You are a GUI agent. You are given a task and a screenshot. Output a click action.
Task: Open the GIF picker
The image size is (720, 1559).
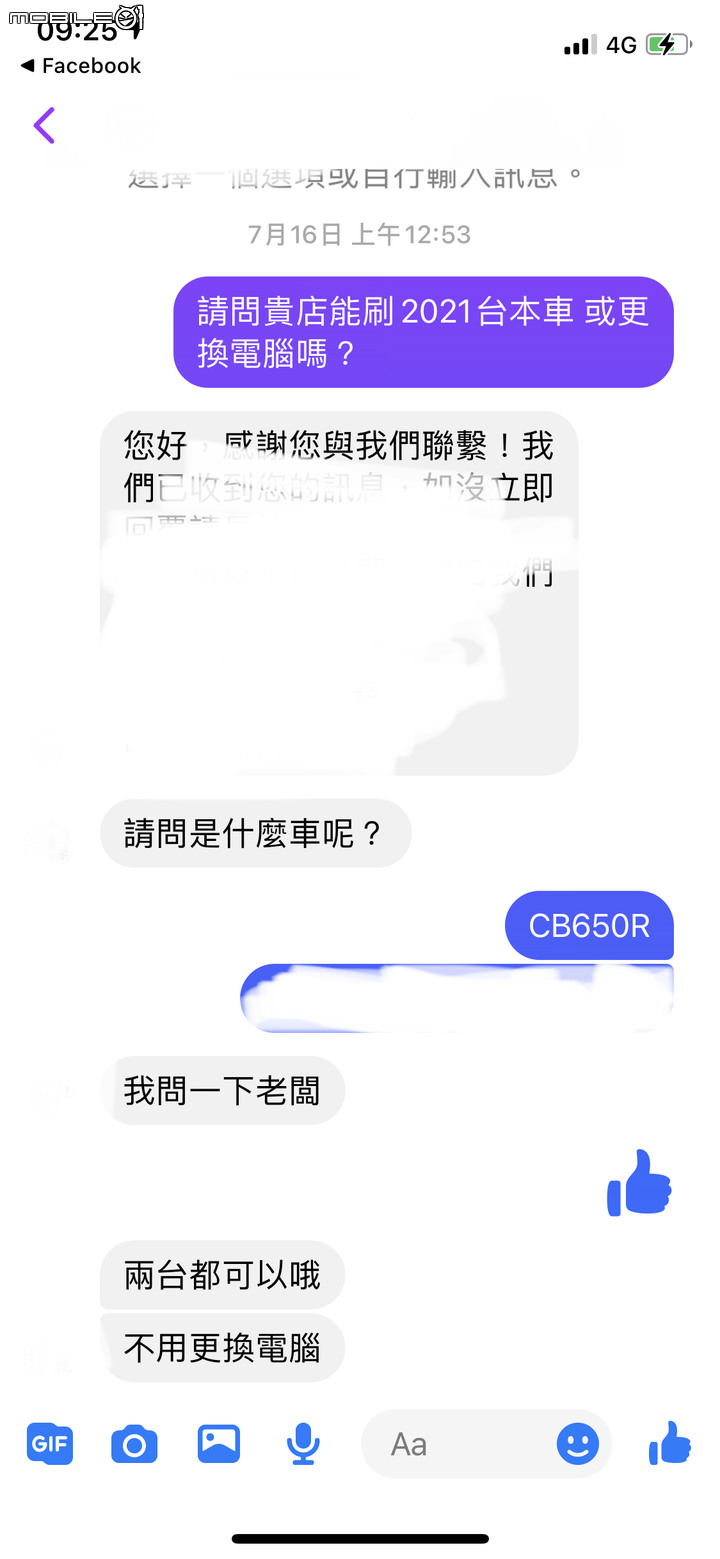tap(50, 1444)
